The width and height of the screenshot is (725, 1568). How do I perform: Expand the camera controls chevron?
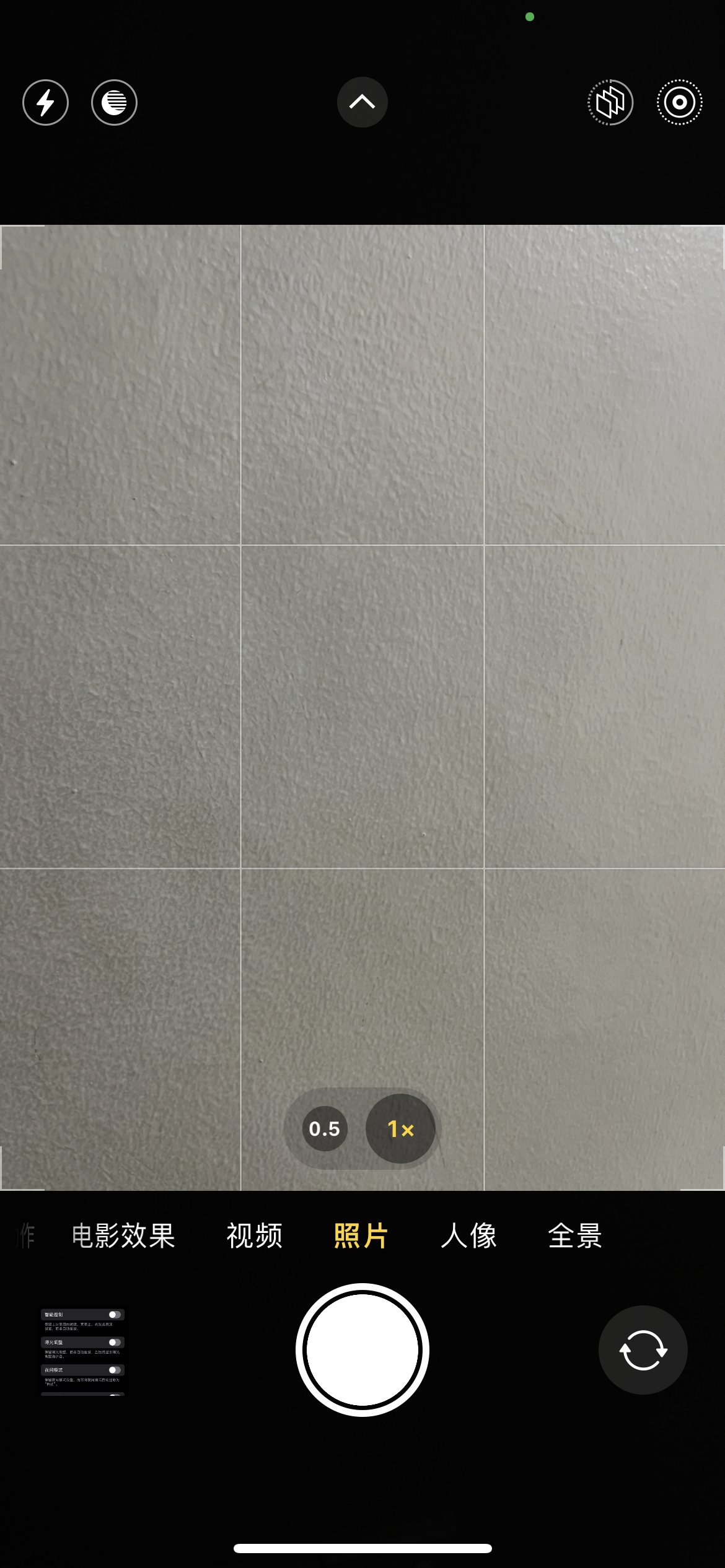[x=362, y=102]
